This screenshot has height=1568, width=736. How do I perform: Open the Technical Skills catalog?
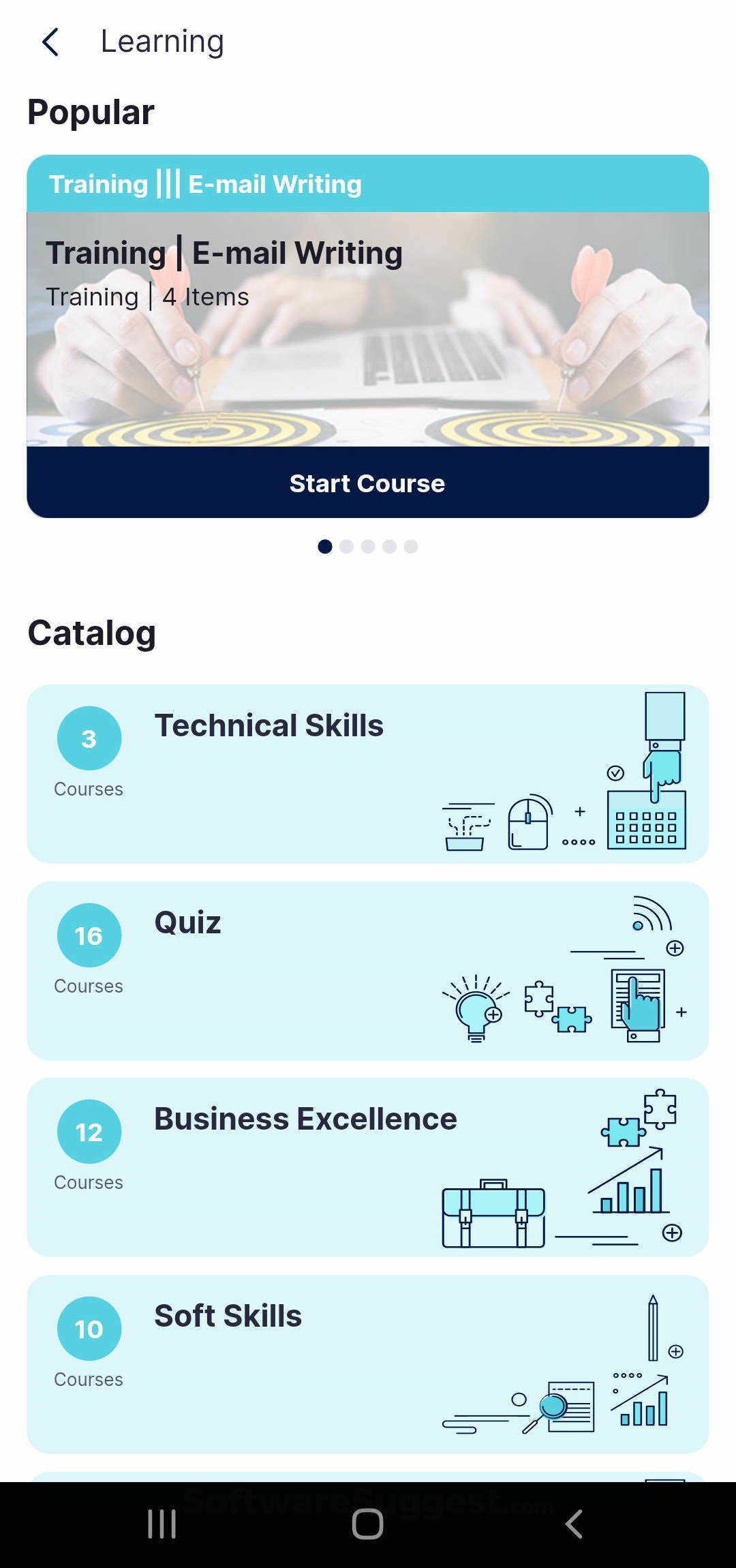pyautogui.click(x=367, y=773)
